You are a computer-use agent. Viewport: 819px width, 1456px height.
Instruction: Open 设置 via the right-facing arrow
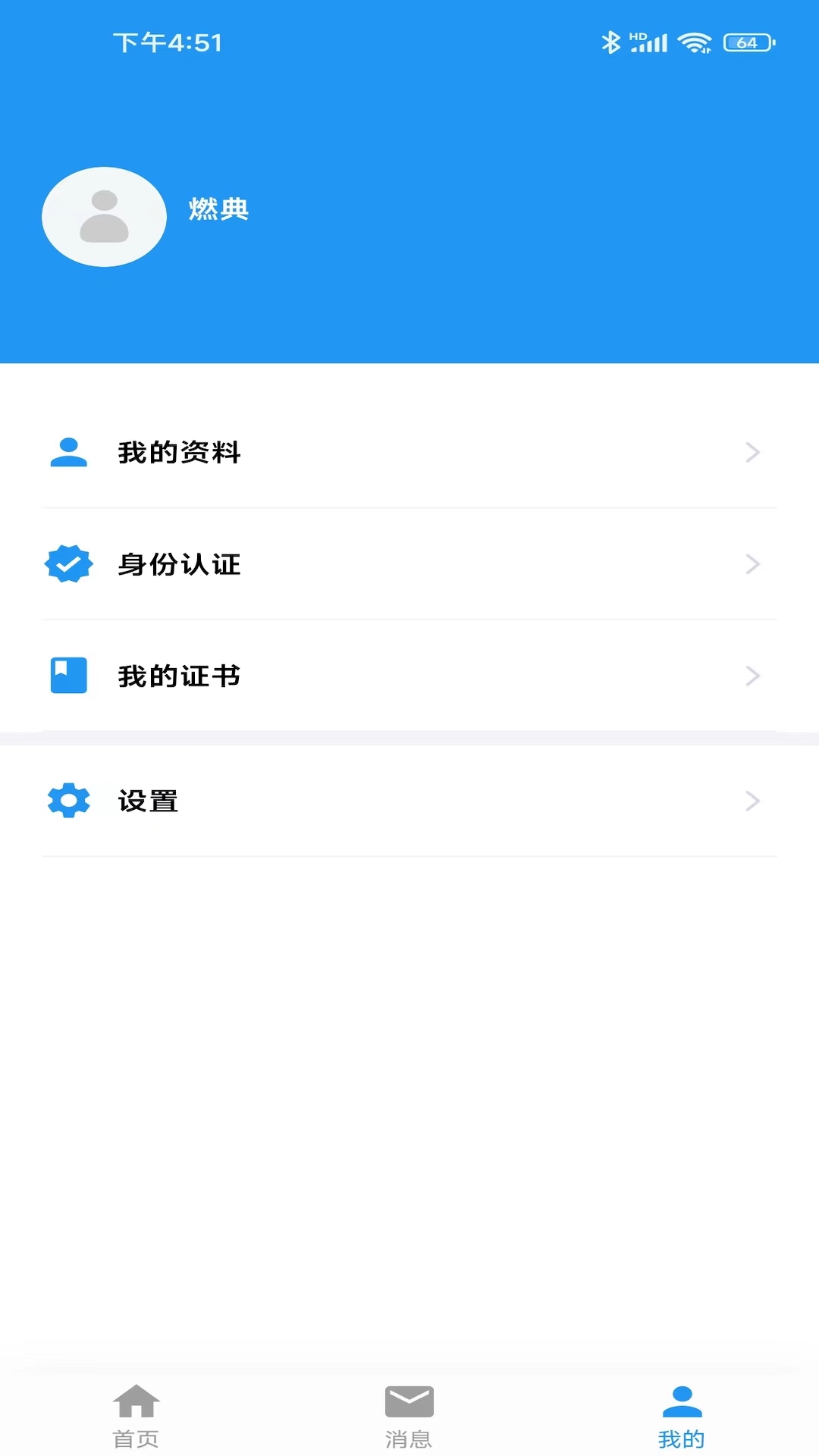click(752, 801)
